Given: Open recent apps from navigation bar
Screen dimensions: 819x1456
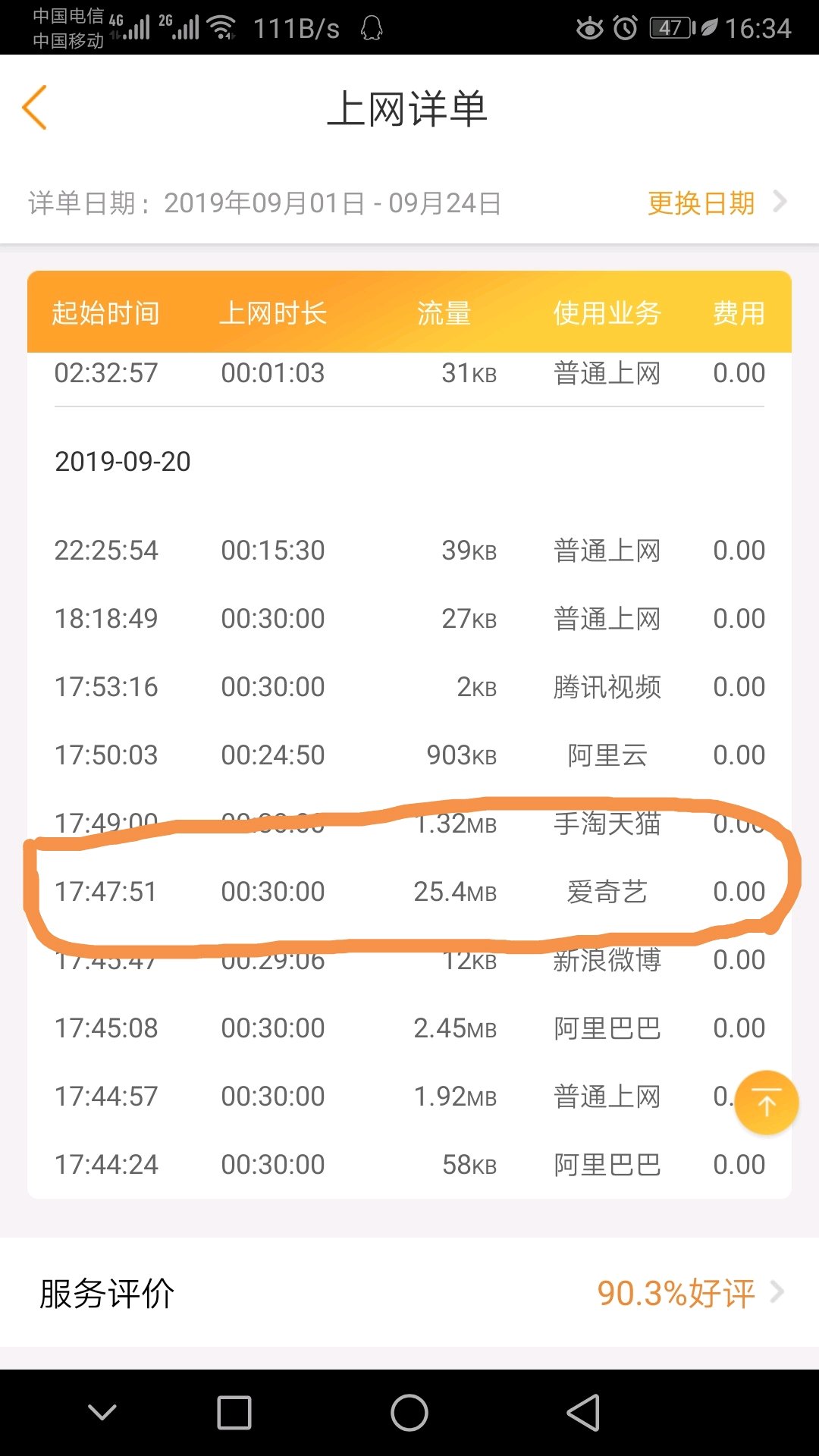Looking at the screenshot, I should pyautogui.click(x=234, y=1413).
